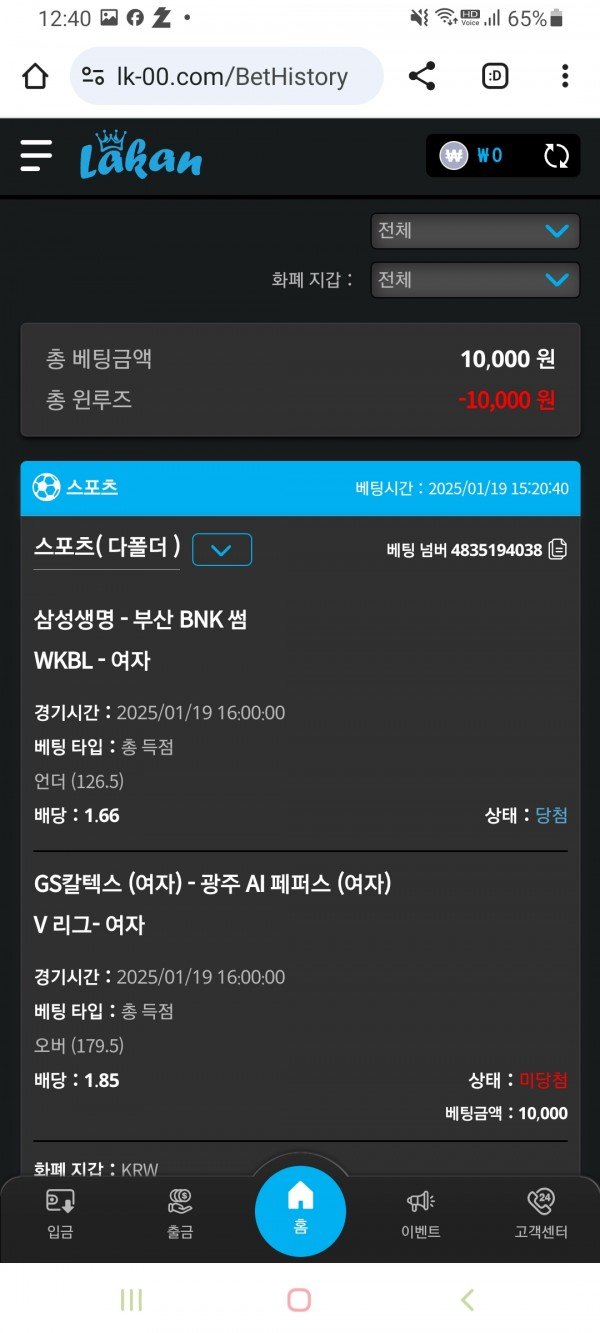Tap the system back button
600x1333 pixels.
(x=467, y=1299)
